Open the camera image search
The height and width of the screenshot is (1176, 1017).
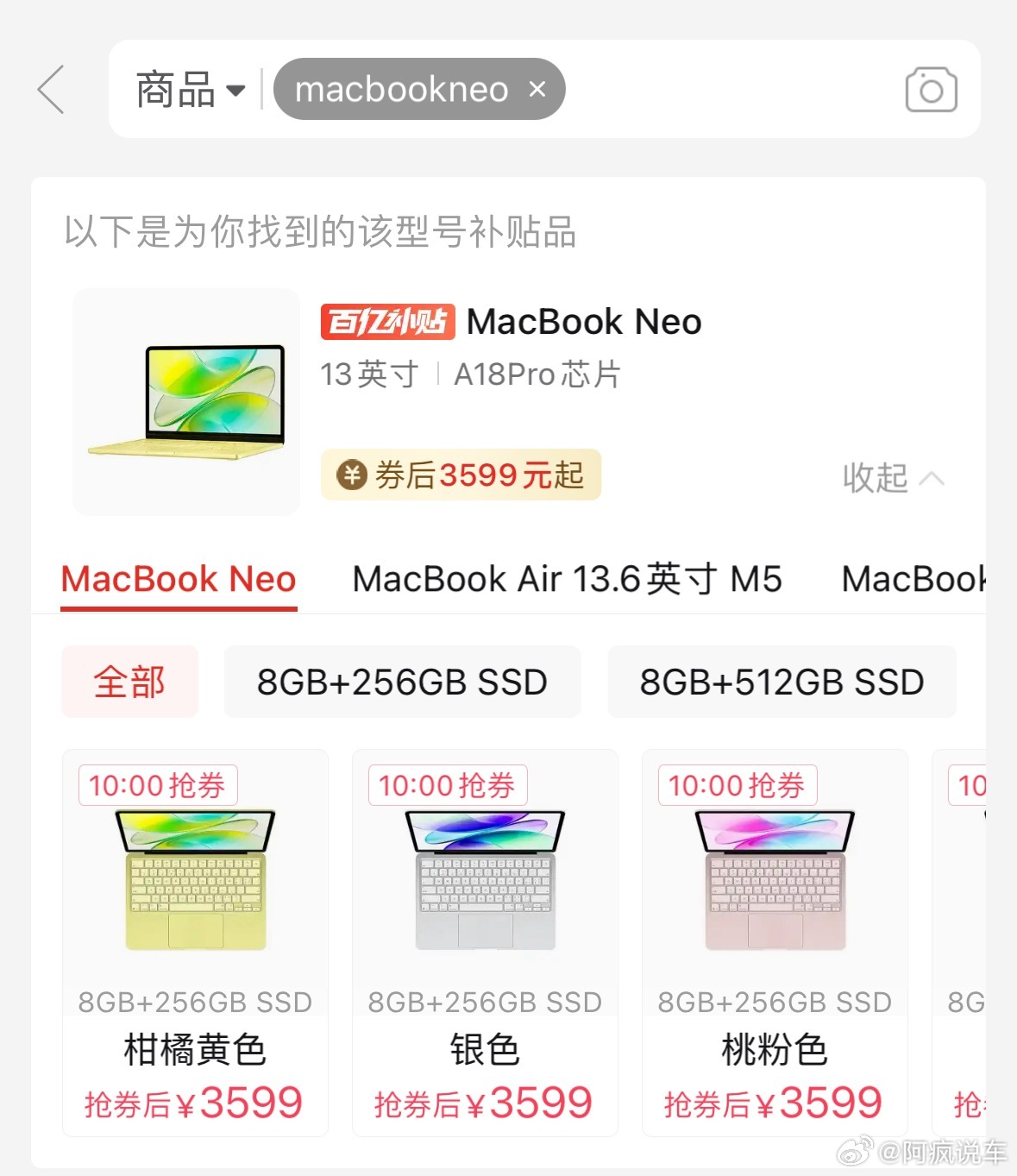932,89
